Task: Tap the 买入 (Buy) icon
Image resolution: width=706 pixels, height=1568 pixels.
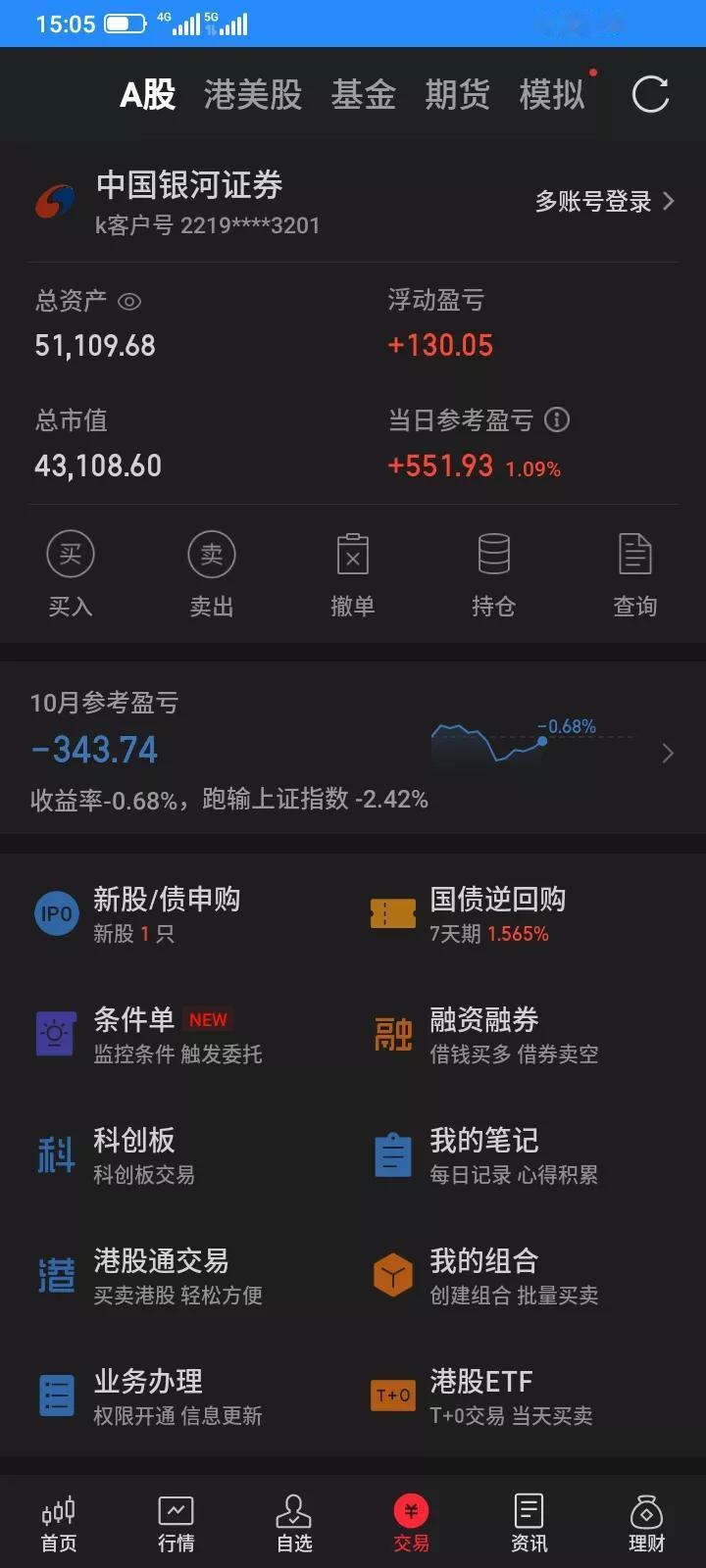Action: [70, 554]
